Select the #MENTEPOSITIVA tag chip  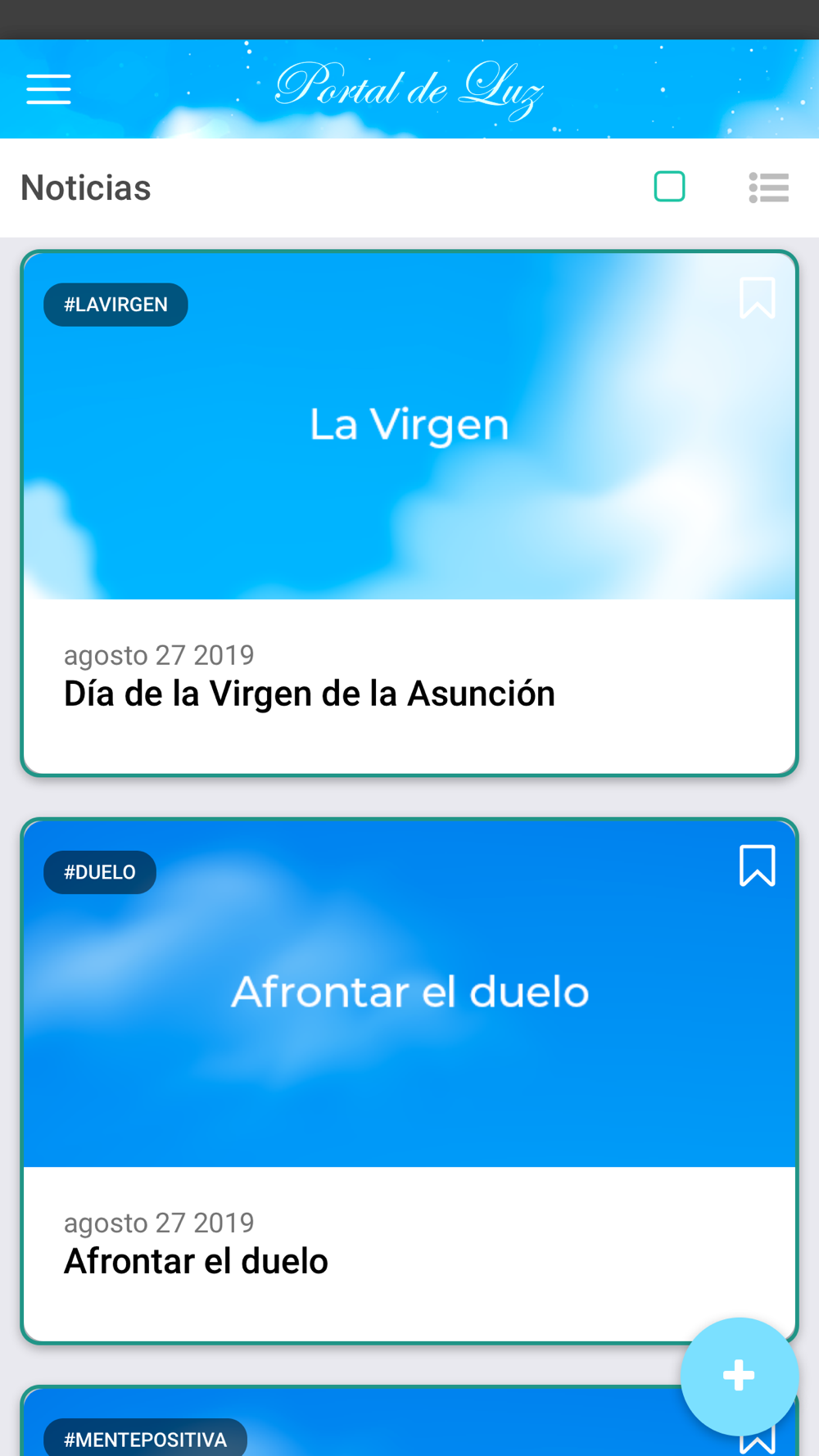click(x=145, y=1439)
